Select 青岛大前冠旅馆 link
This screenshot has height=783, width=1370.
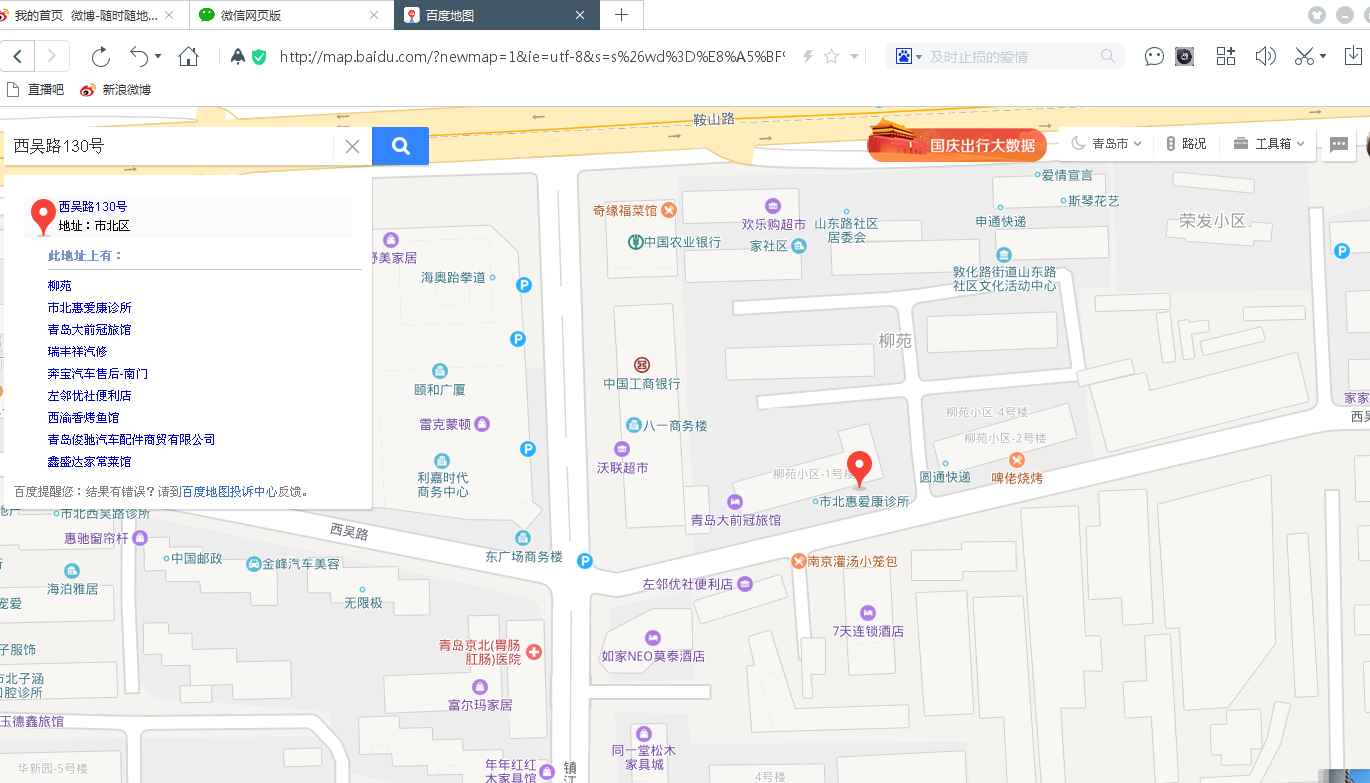(x=90, y=330)
